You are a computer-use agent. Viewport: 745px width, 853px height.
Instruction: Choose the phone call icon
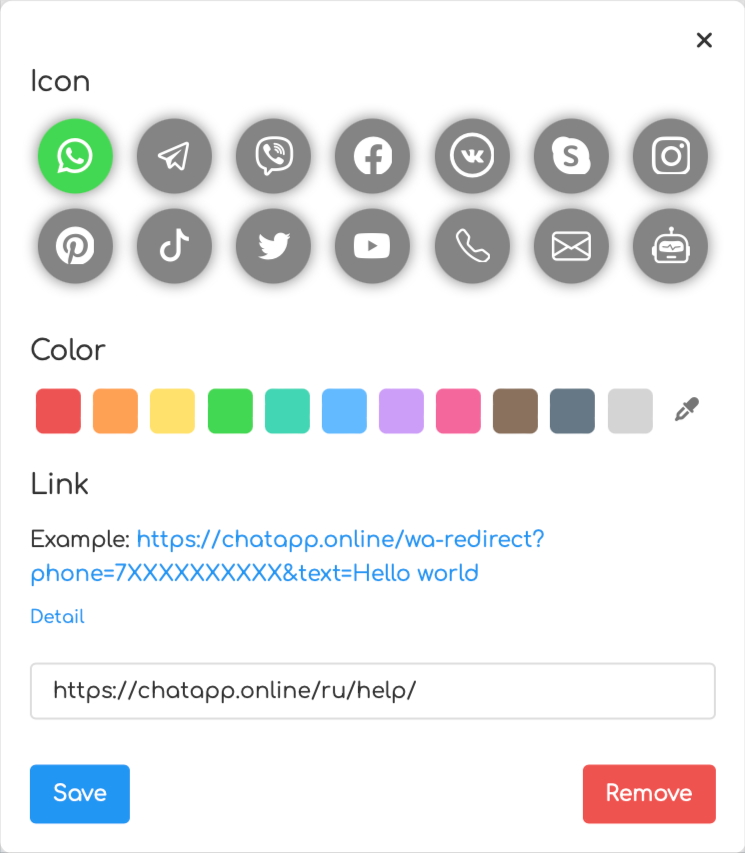pos(472,245)
